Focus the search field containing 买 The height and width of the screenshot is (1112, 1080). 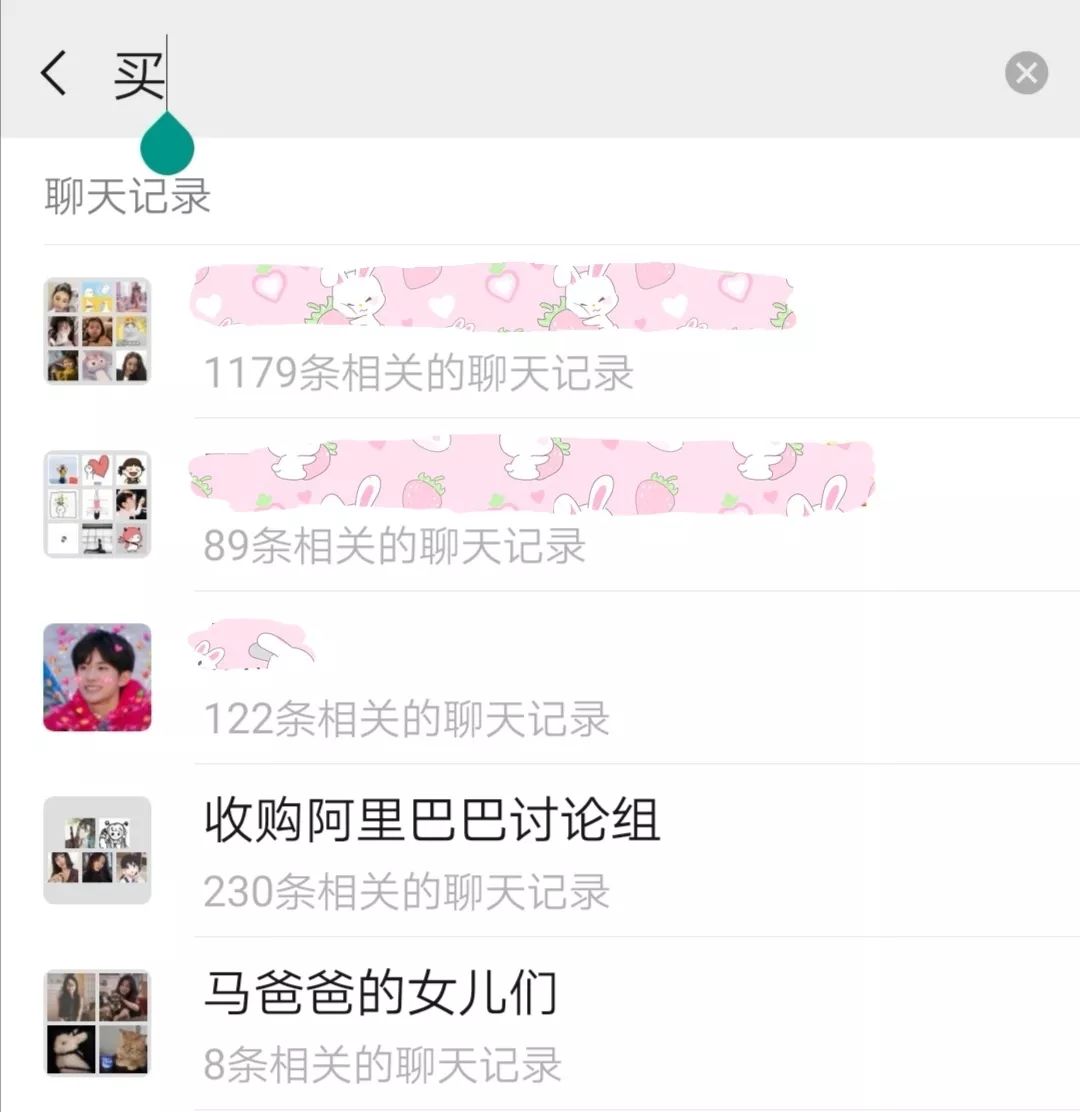pos(560,73)
